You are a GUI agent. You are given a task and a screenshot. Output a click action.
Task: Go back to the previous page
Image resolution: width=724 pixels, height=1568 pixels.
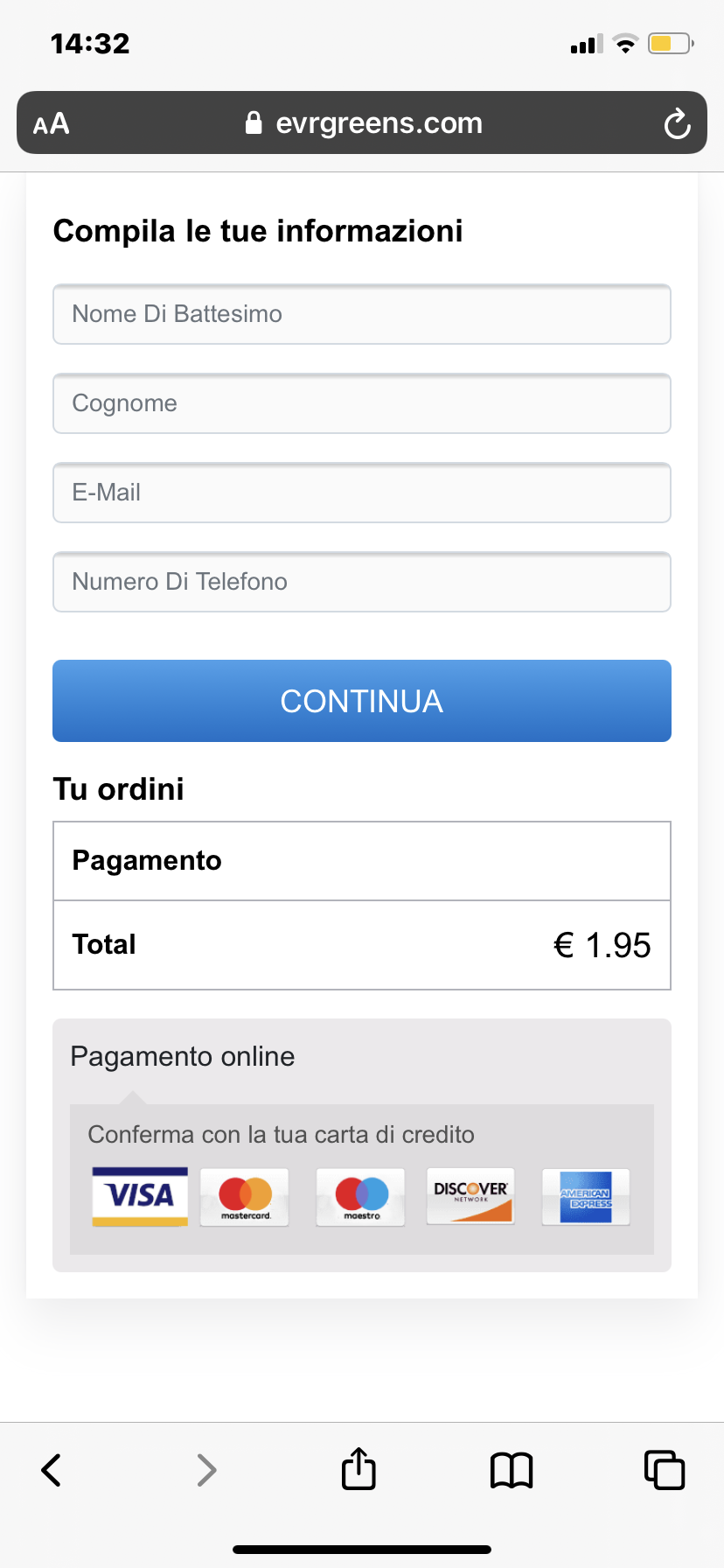point(52,1470)
